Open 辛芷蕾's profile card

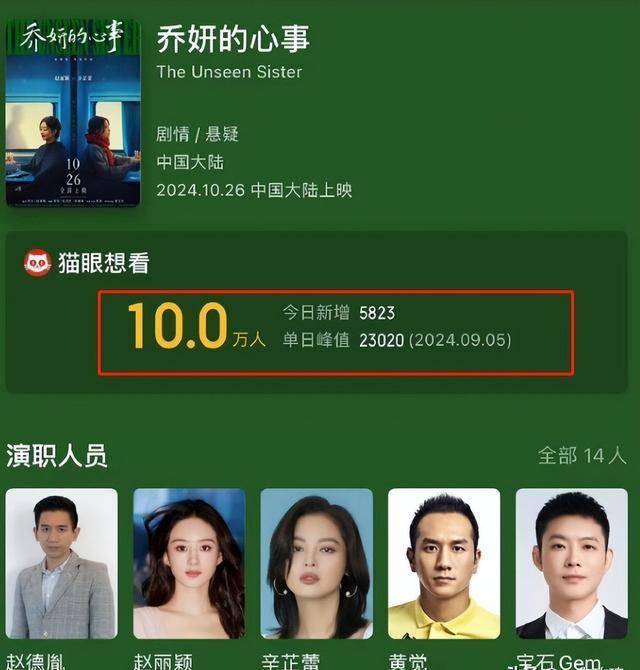(316, 563)
